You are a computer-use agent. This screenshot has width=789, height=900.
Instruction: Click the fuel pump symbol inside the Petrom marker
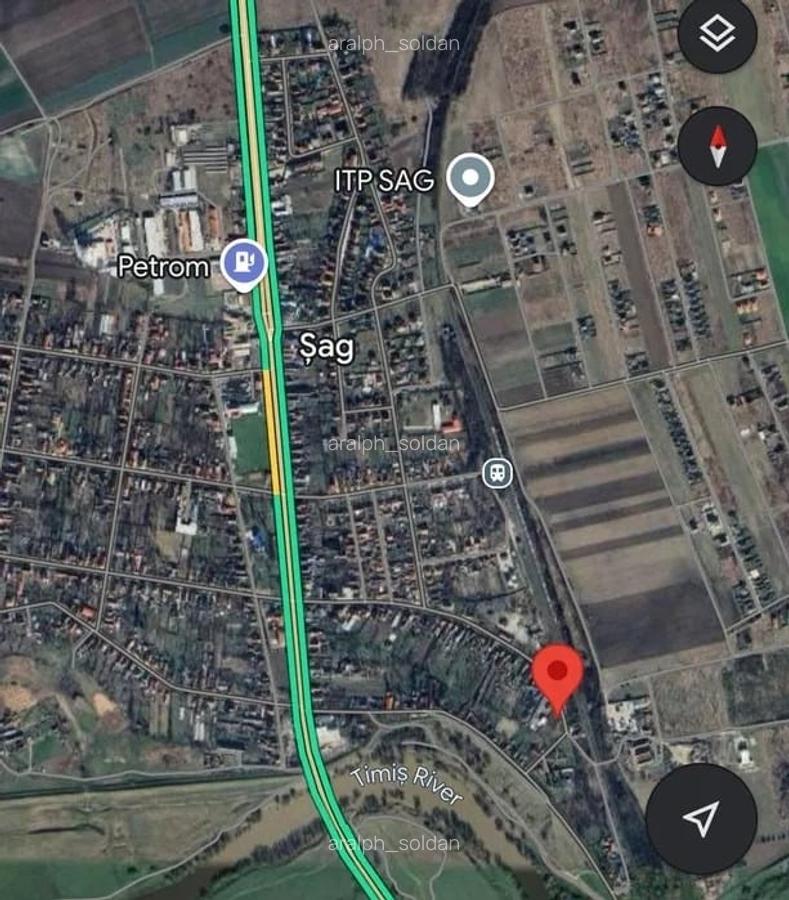[242, 262]
